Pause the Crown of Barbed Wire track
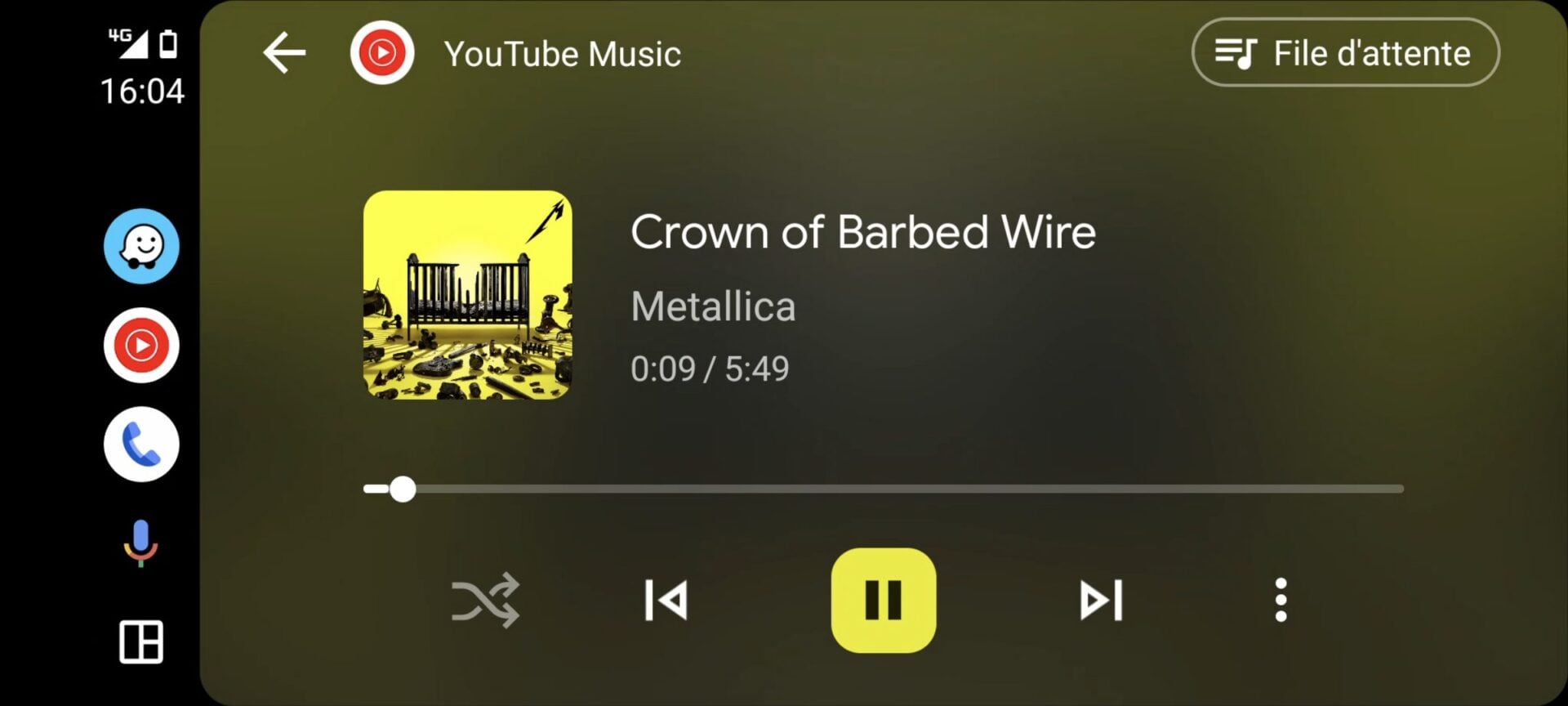 pyautogui.click(x=883, y=601)
